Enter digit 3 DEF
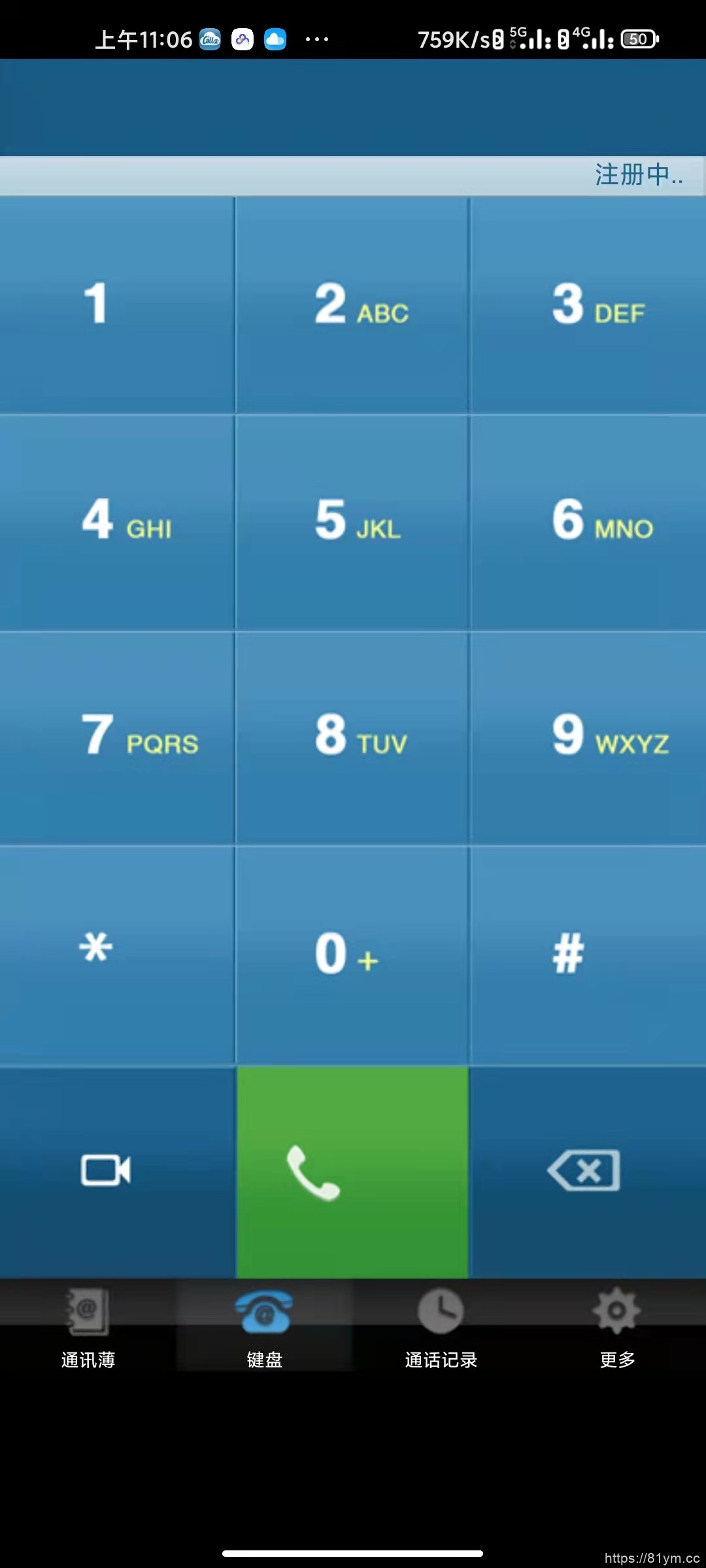 tap(588, 304)
